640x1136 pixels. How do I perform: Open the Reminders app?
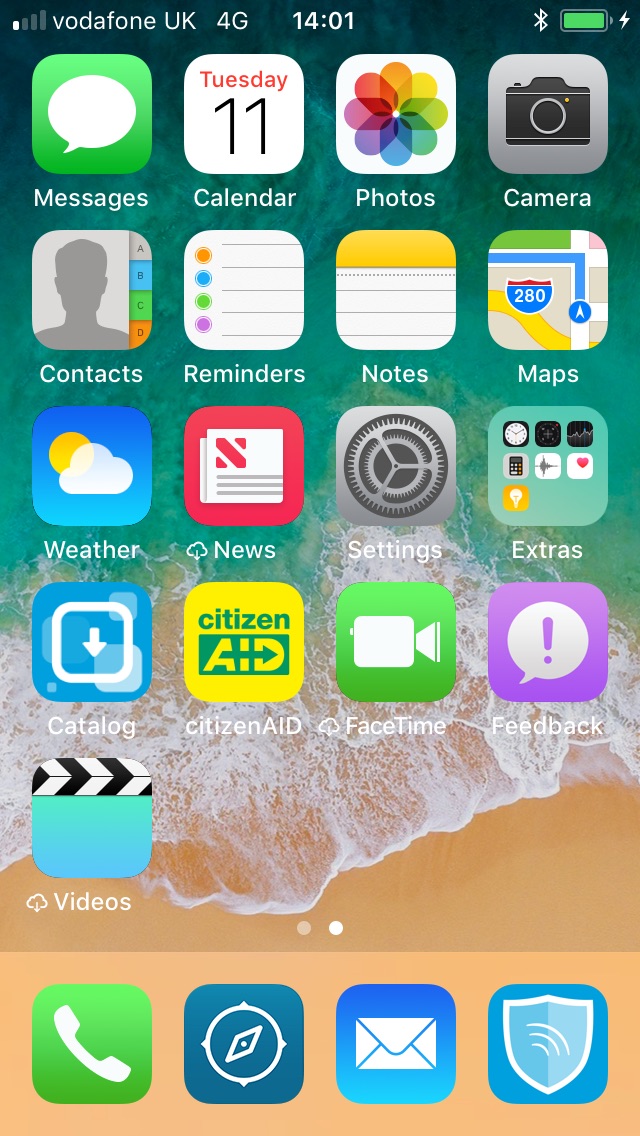click(x=244, y=290)
